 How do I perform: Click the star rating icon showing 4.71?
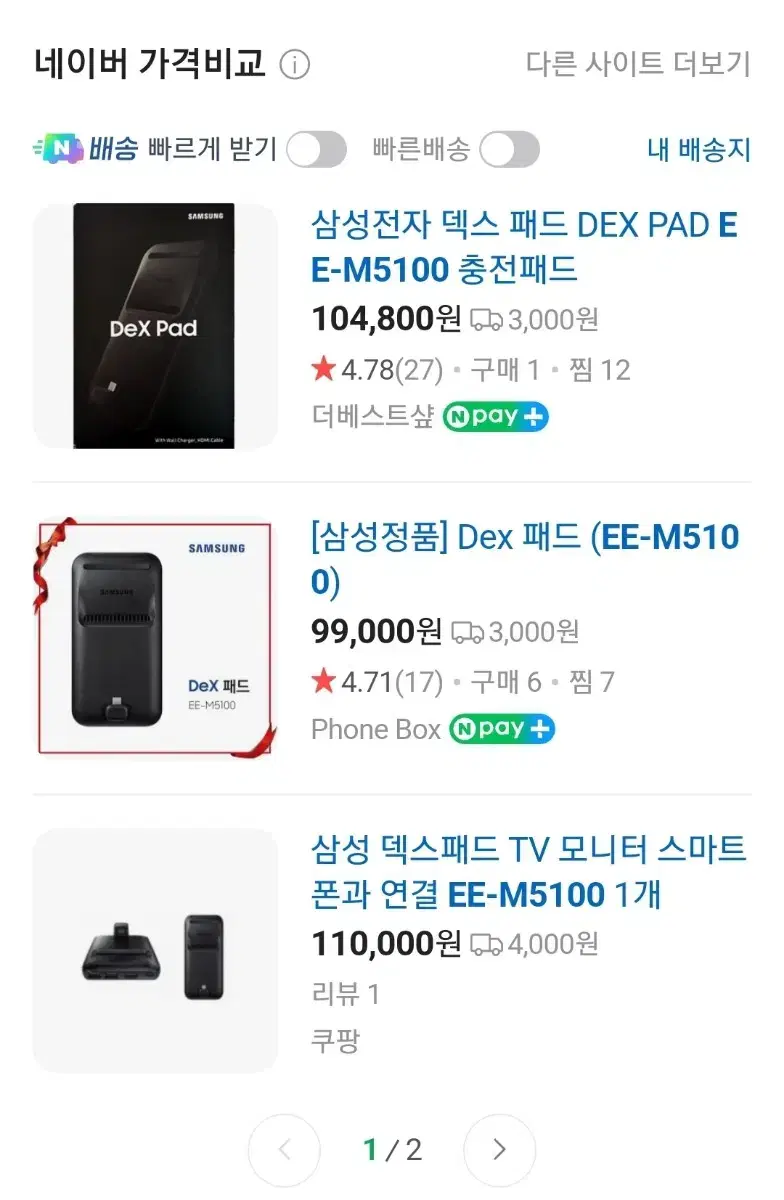coord(322,682)
